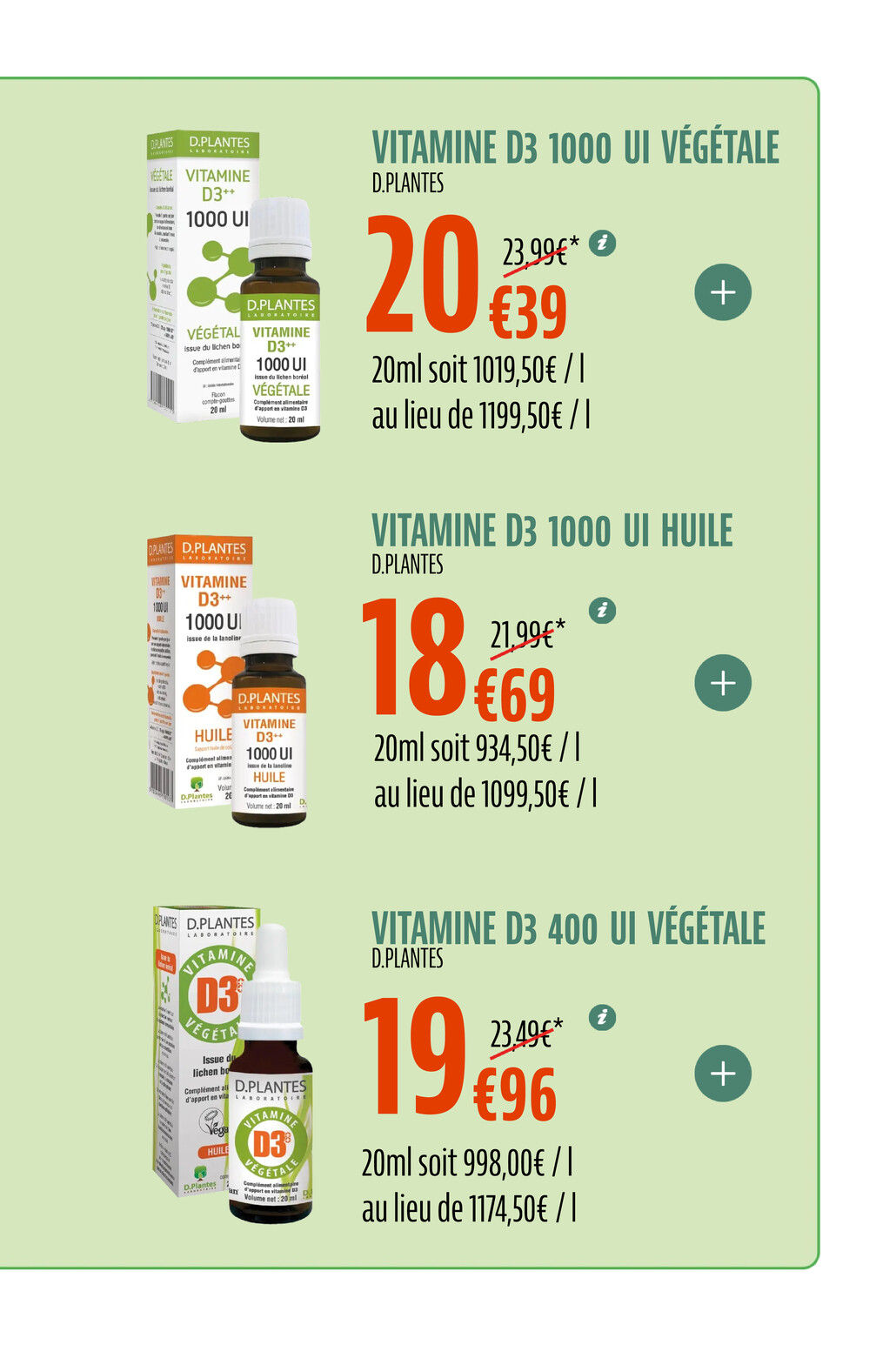Show price info for Vitamine D3 1000 UI Huile
Screen dimensions: 896x1345
click(602, 611)
